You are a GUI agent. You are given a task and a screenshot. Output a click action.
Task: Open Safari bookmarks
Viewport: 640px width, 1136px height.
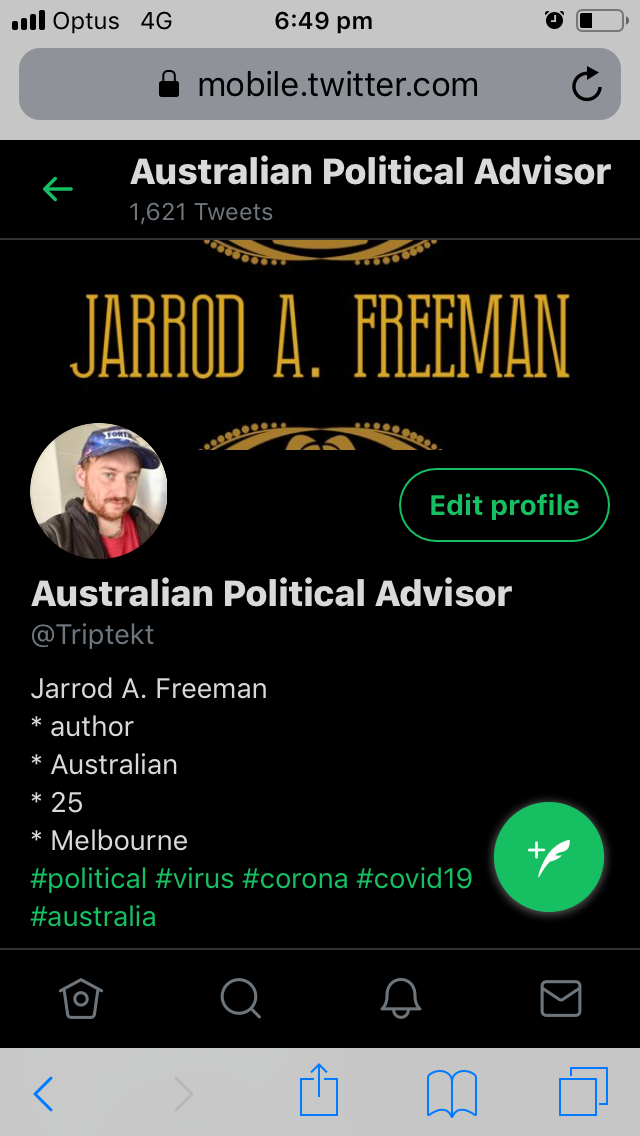click(x=452, y=1093)
